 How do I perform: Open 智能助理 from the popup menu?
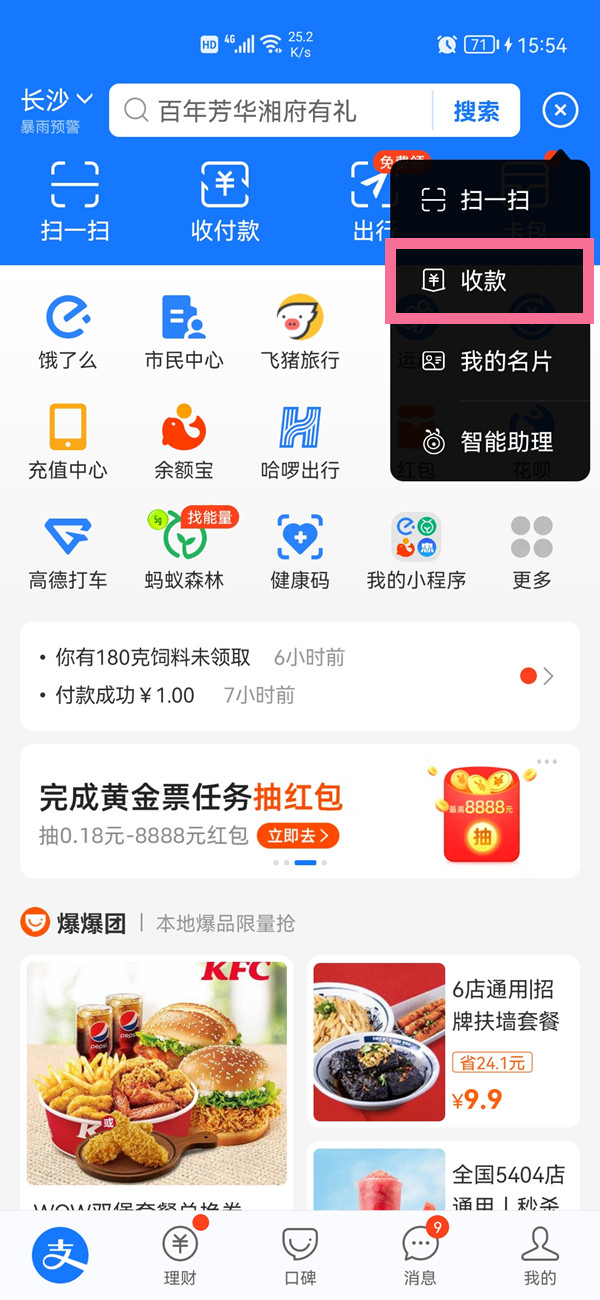pyautogui.click(x=490, y=441)
